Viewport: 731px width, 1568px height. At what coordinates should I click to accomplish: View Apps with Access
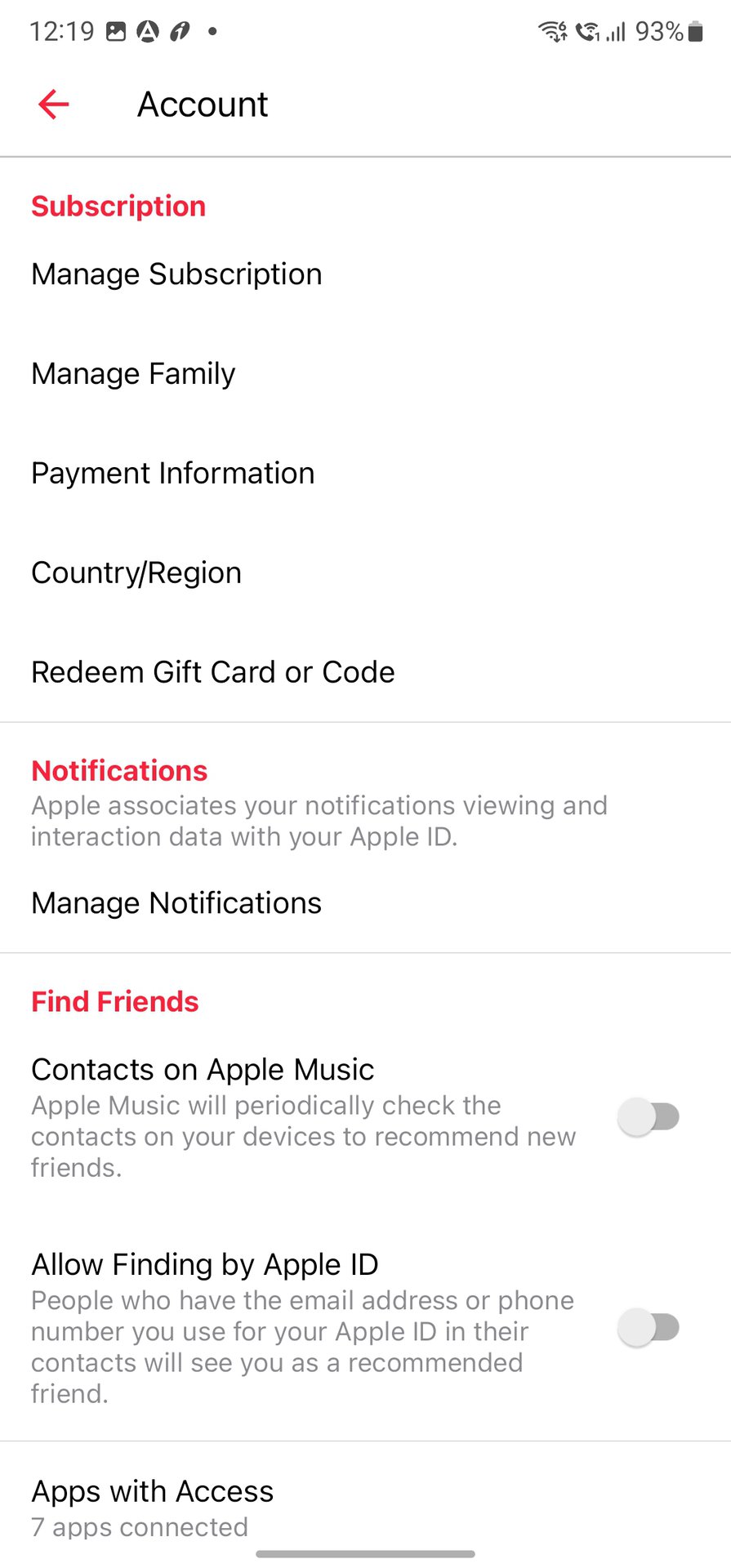click(153, 1507)
